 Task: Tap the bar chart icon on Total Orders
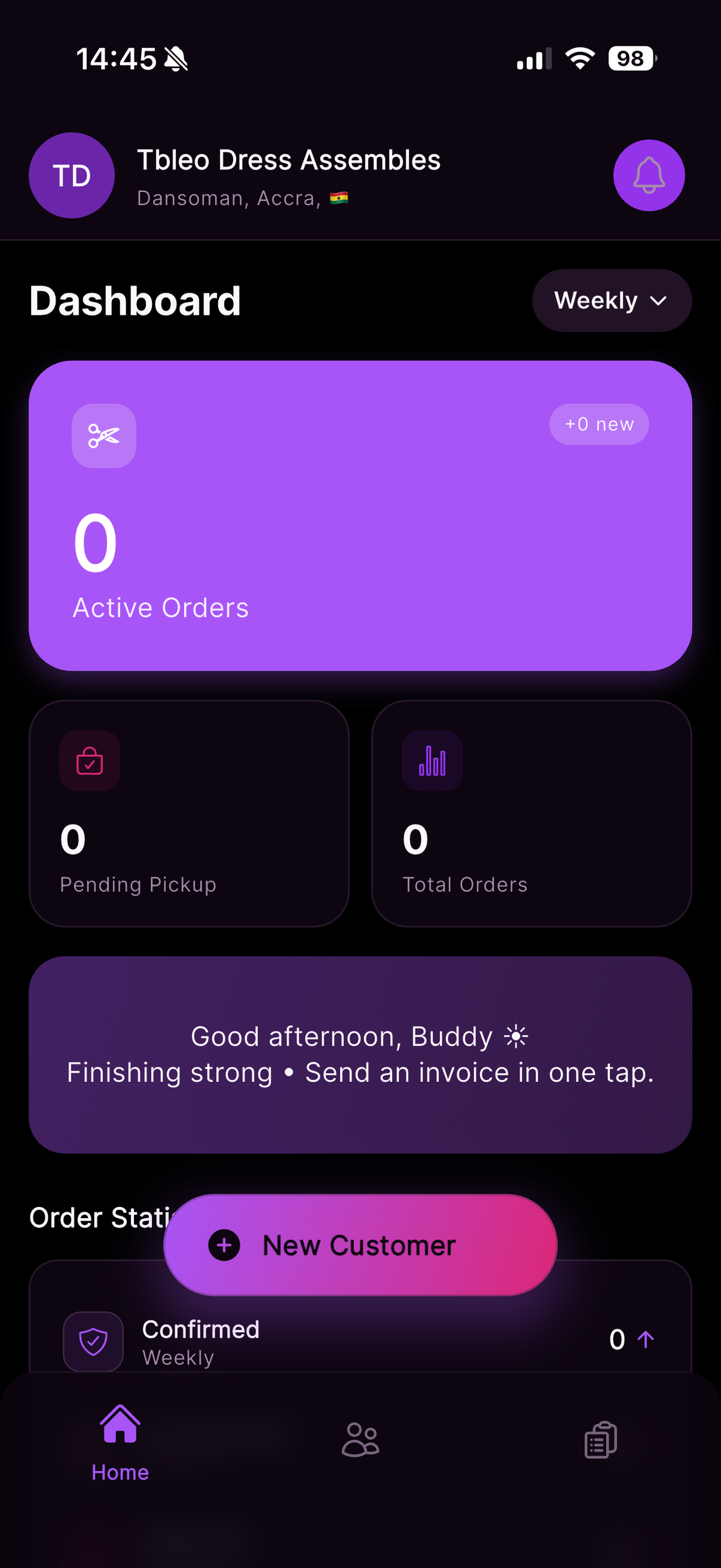(432, 761)
